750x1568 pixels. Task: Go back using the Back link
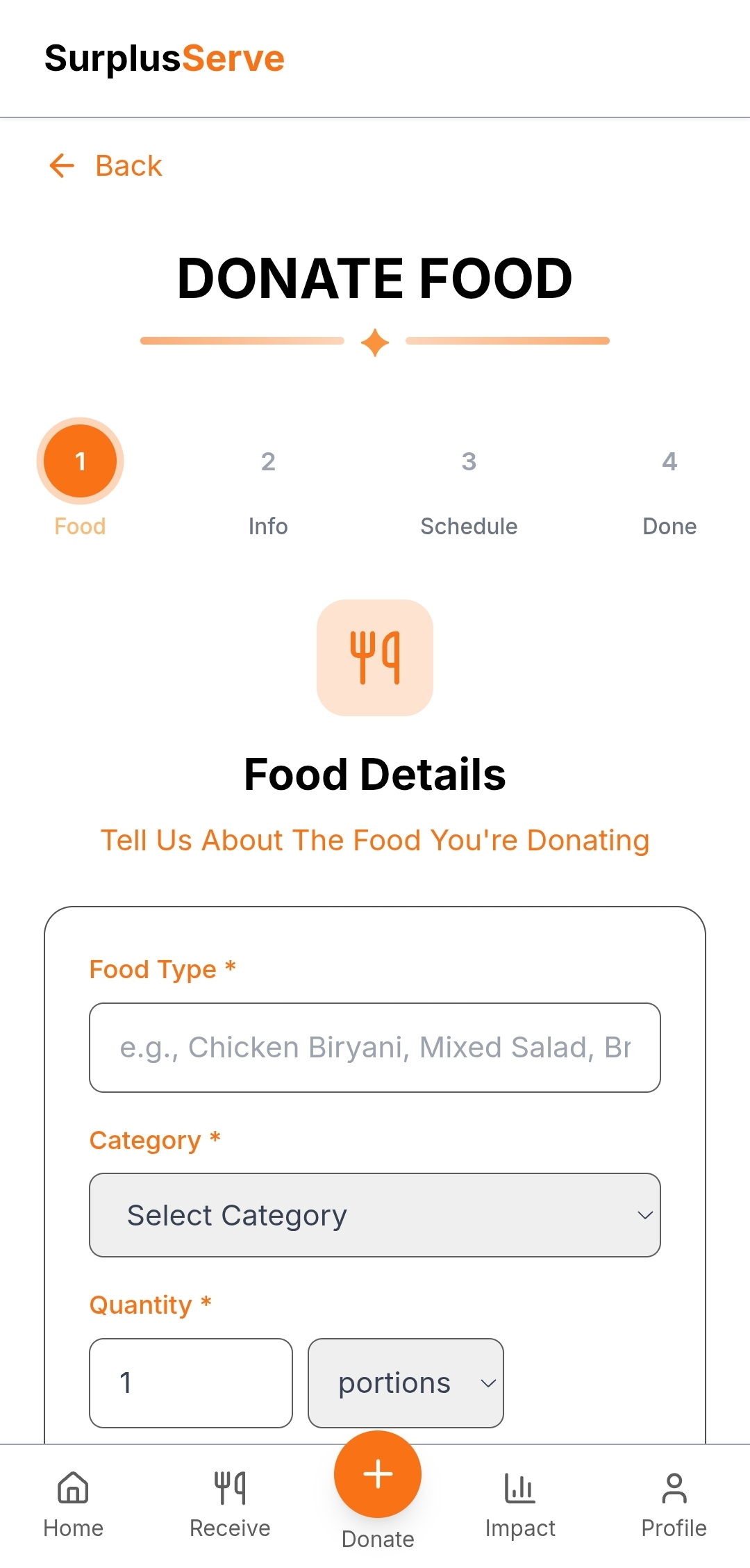106,166
